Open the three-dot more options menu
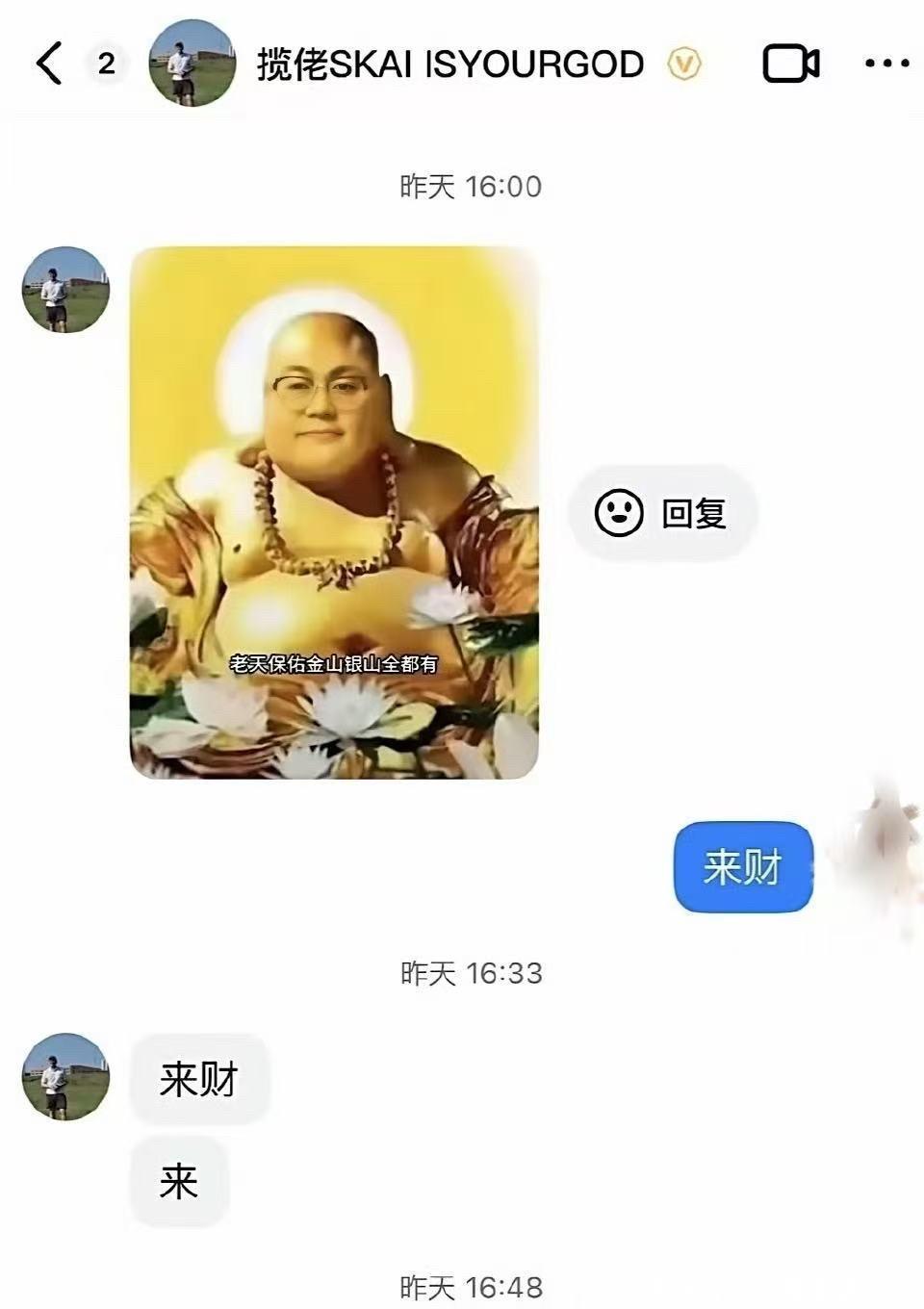Viewport: 924px width, 1309px height. [x=886, y=64]
